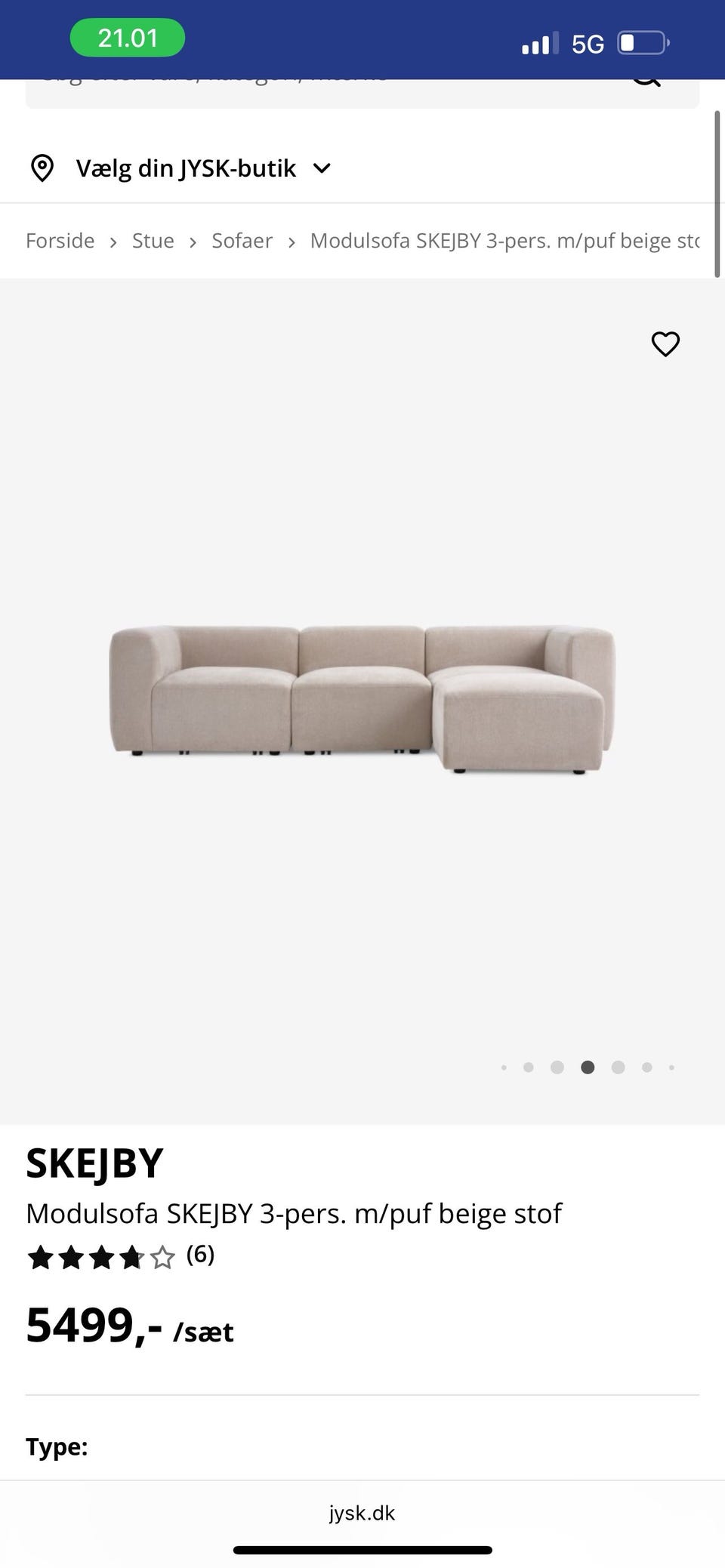The width and height of the screenshot is (725, 1568).
Task: Add the SKEJBY sofa to favorites
Action: pos(665,344)
